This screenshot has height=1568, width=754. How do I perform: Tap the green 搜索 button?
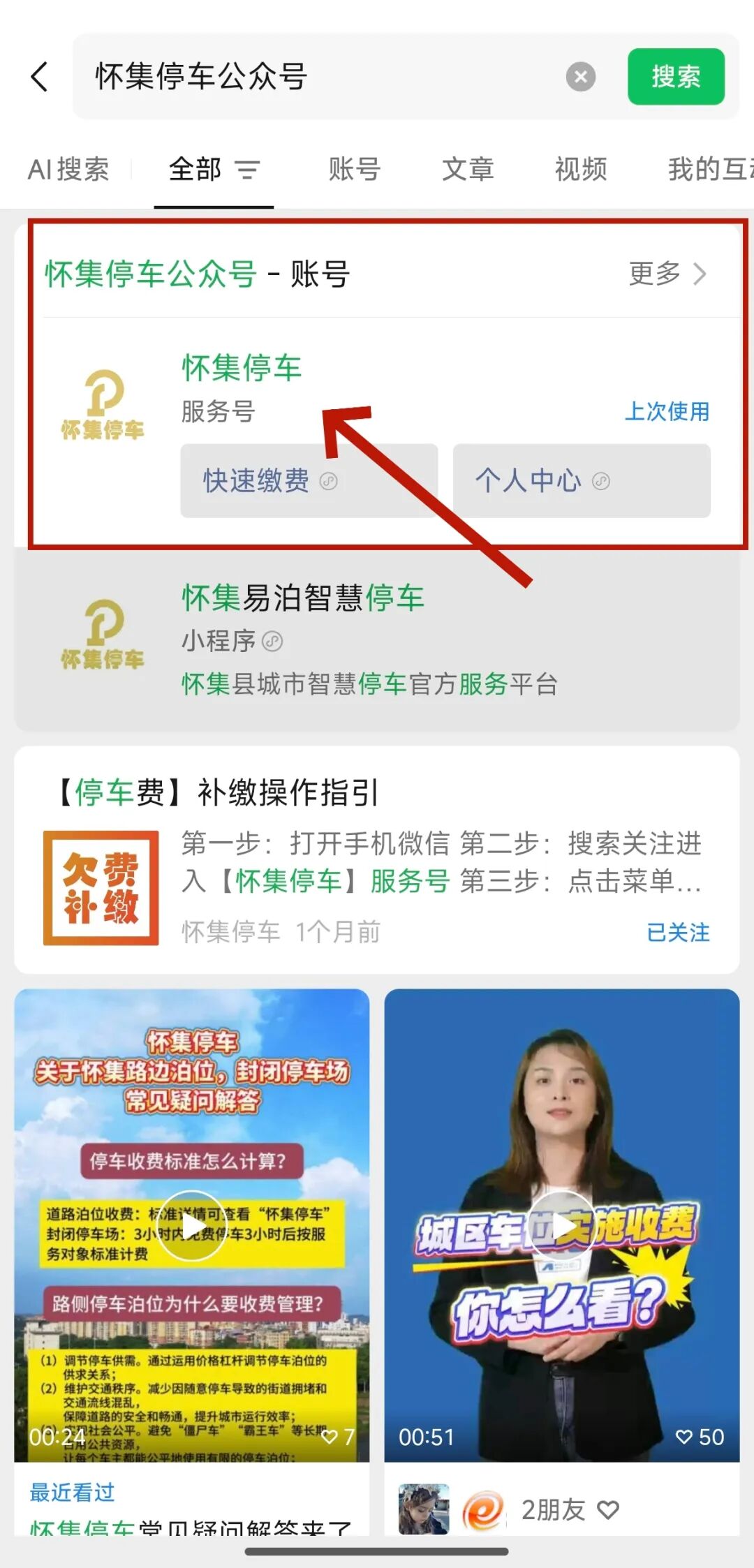[x=677, y=77]
